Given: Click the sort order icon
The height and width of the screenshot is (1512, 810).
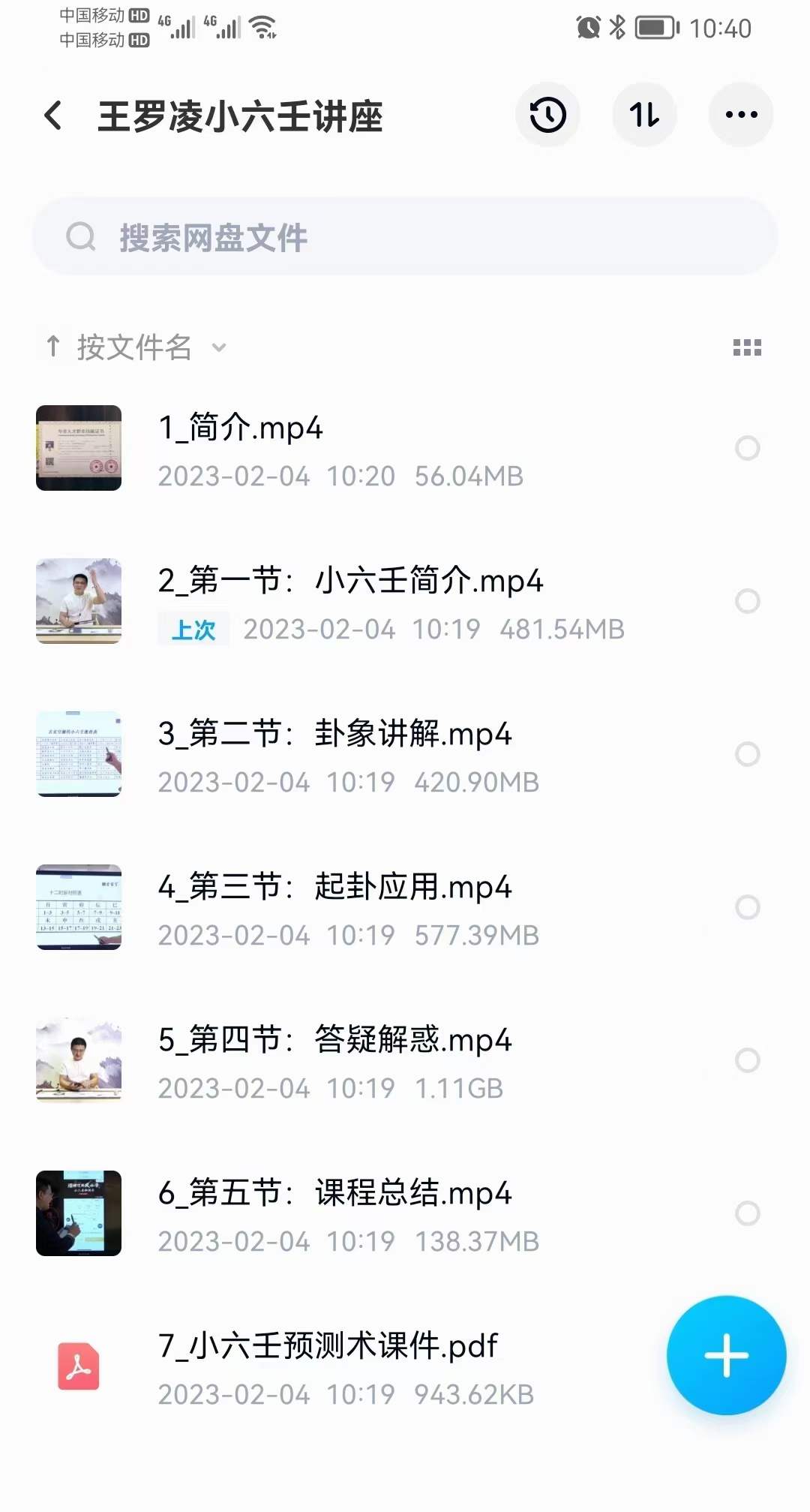Looking at the screenshot, I should click(644, 114).
